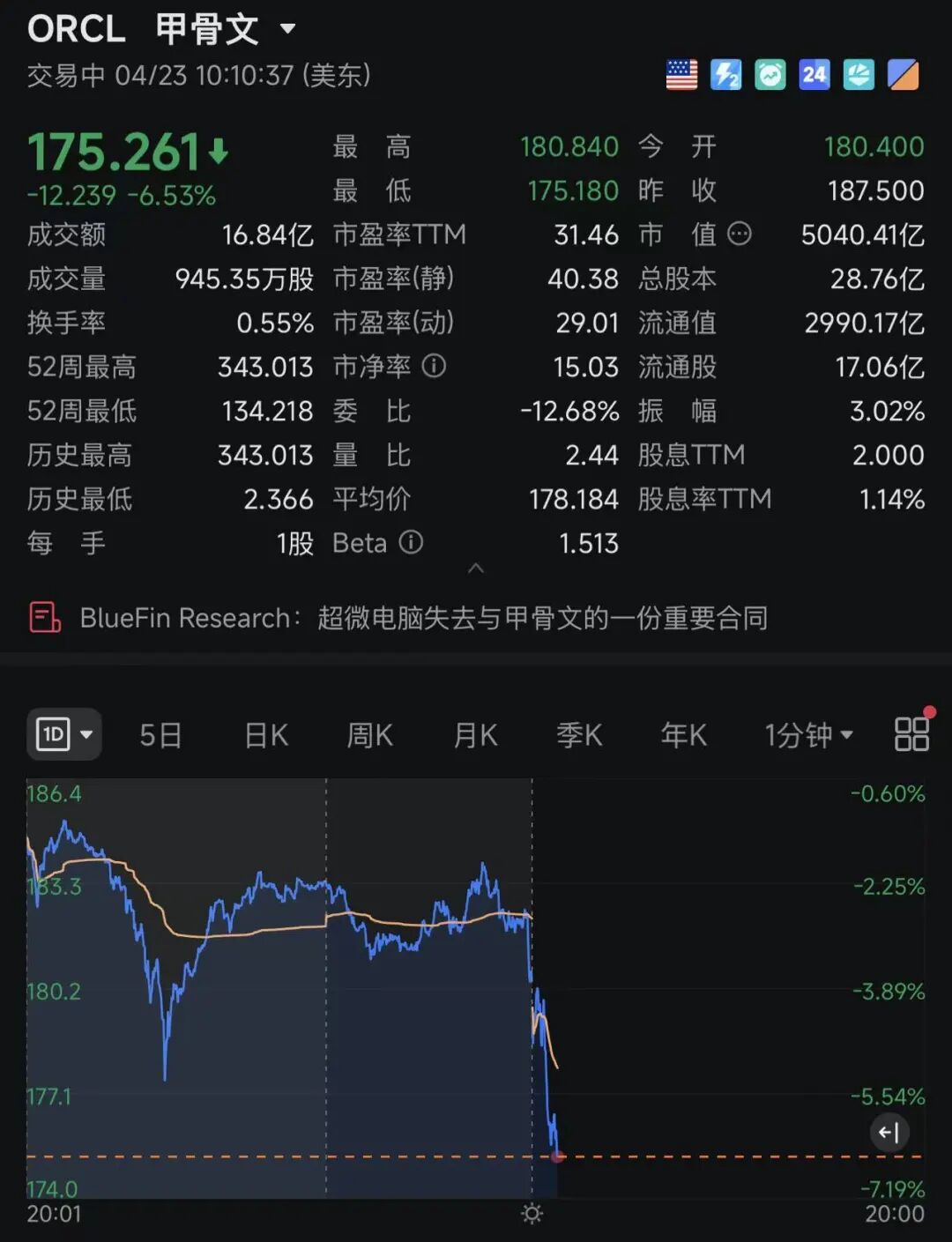Tap the 市值 details icon
This screenshot has height=1242, width=952.
[740, 234]
